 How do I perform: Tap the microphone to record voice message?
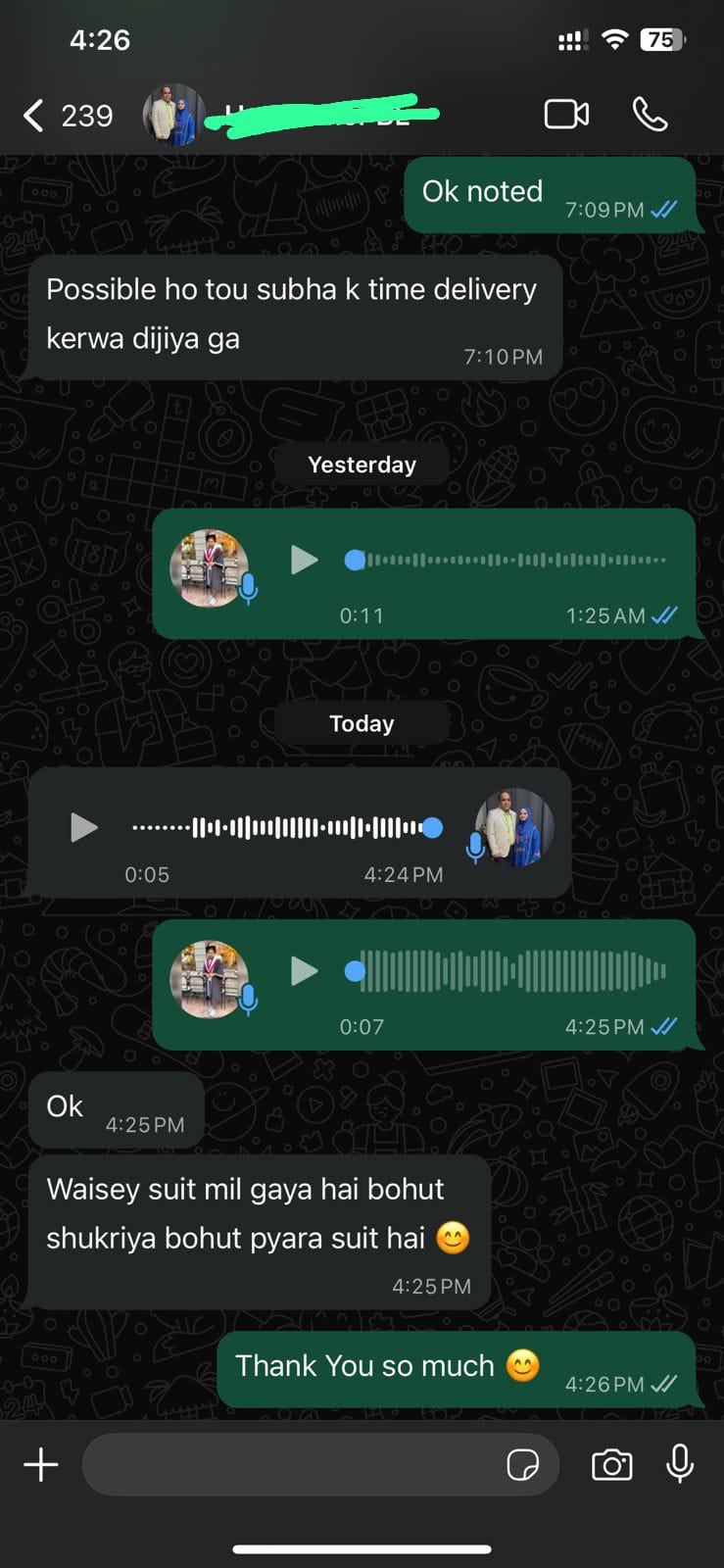click(680, 1464)
